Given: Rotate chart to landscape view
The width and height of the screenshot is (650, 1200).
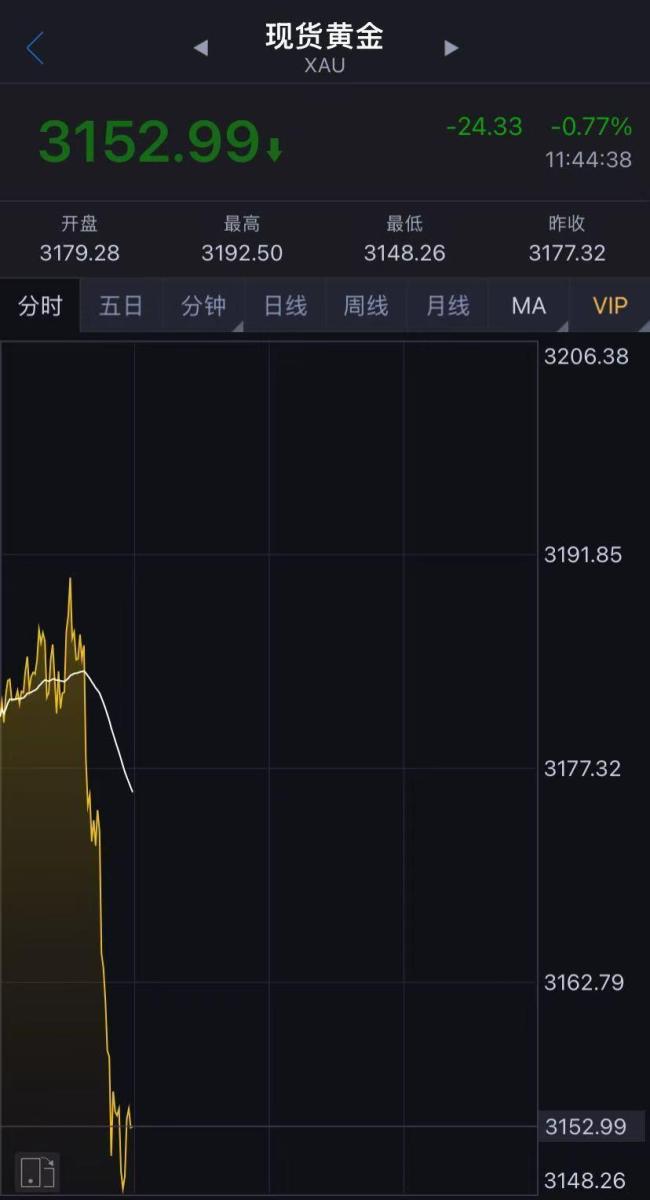Looking at the screenshot, I should point(37,1171).
